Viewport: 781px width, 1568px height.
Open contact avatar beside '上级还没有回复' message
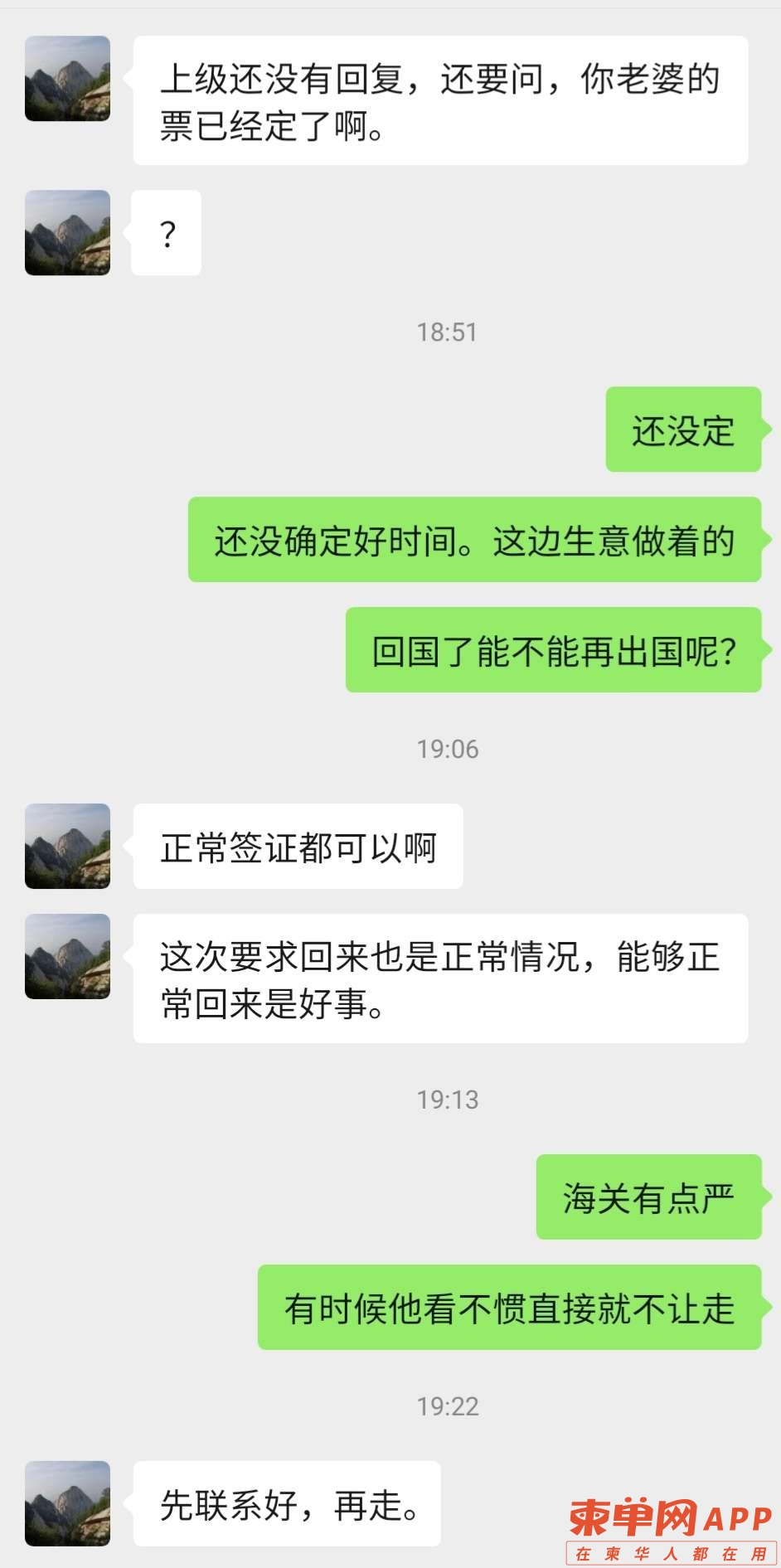[x=67, y=79]
